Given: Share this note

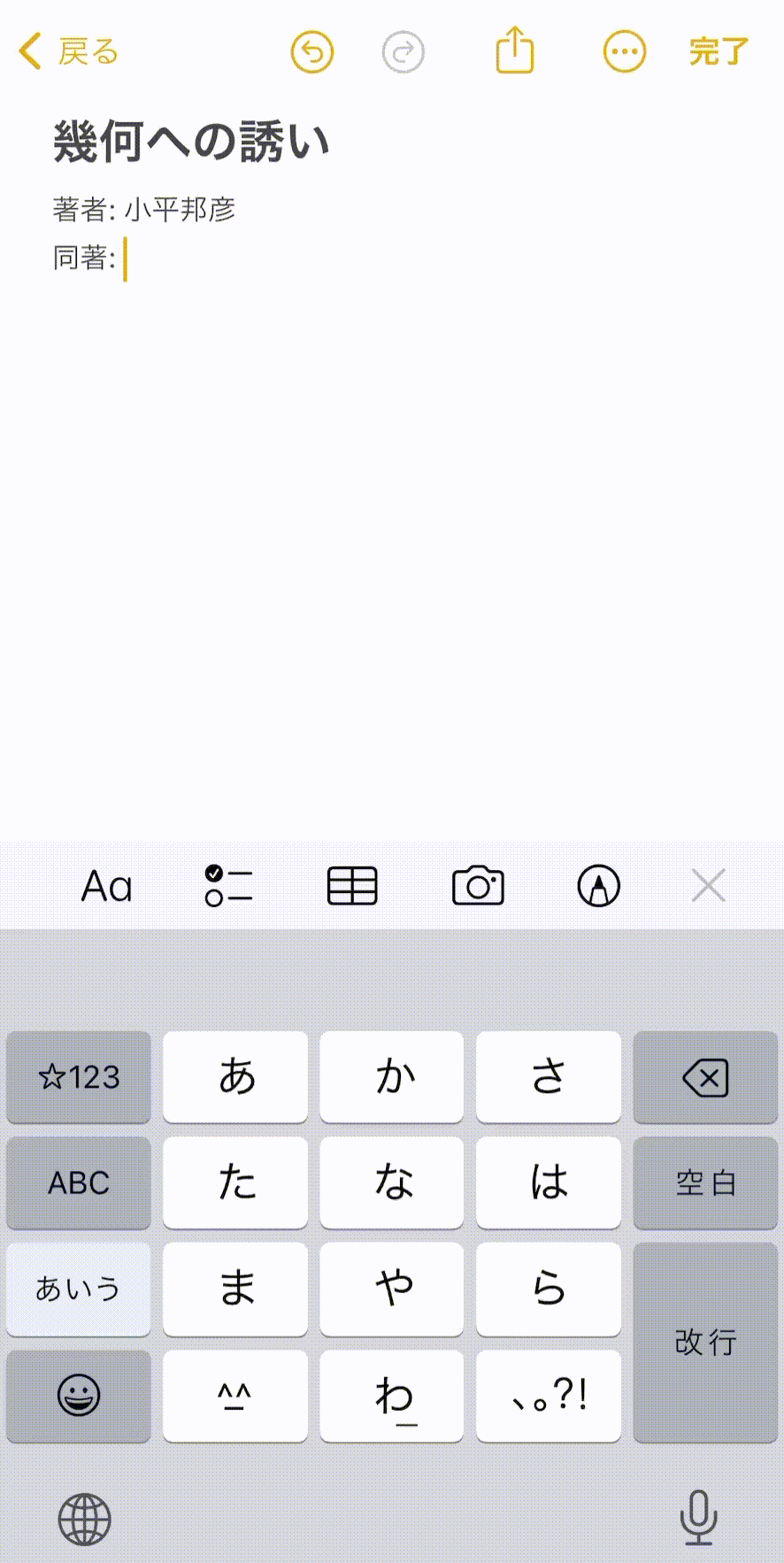Looking at the screenshot, I should (514, 50).
